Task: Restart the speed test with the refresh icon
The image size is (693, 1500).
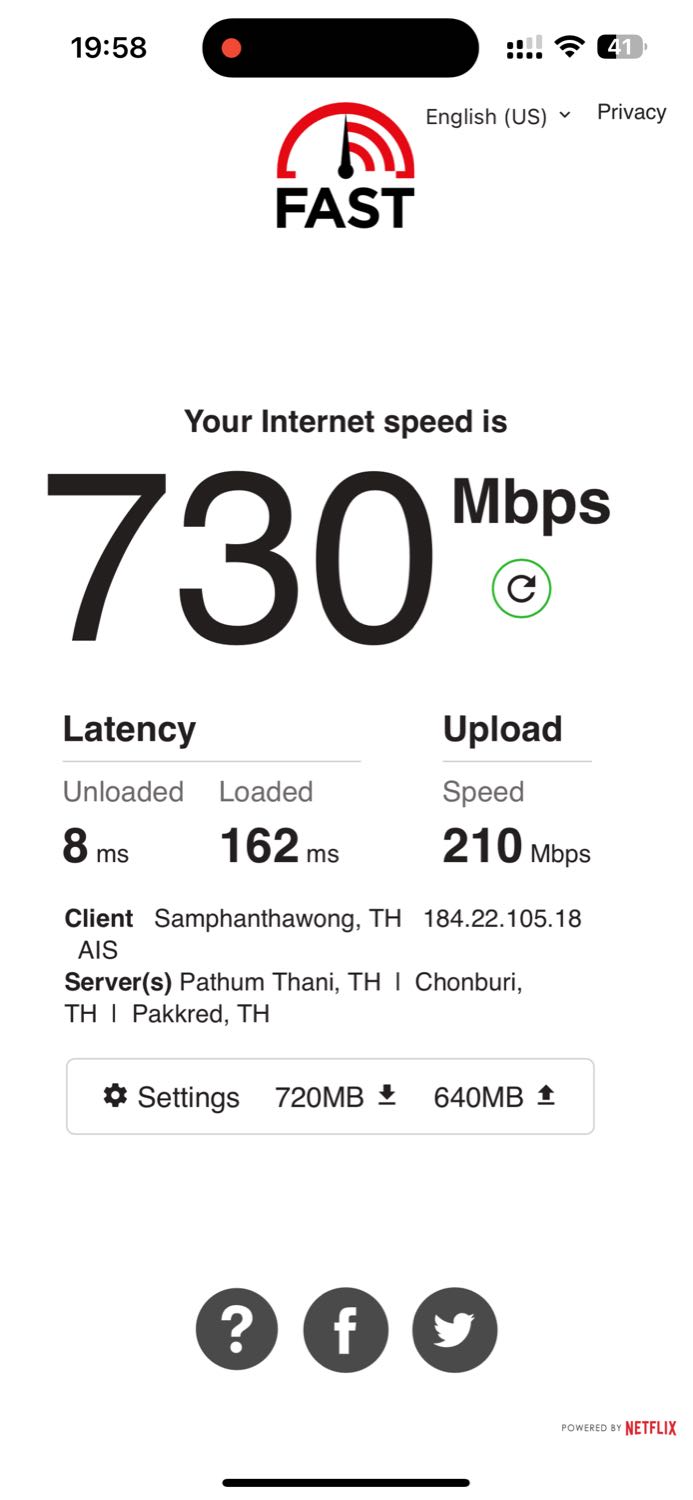Action: coord(521,588)
